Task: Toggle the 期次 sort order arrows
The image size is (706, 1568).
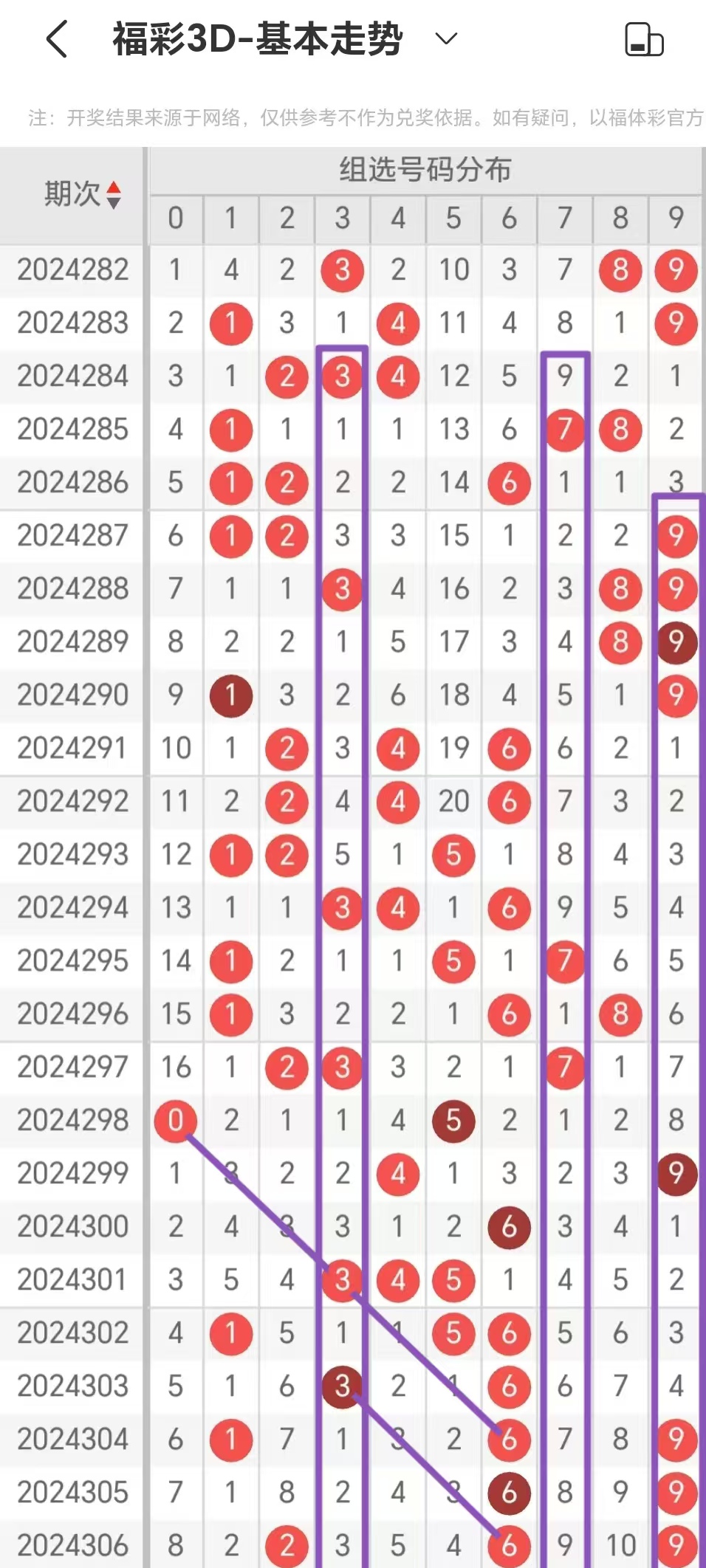Action: (x=114, y=195)
